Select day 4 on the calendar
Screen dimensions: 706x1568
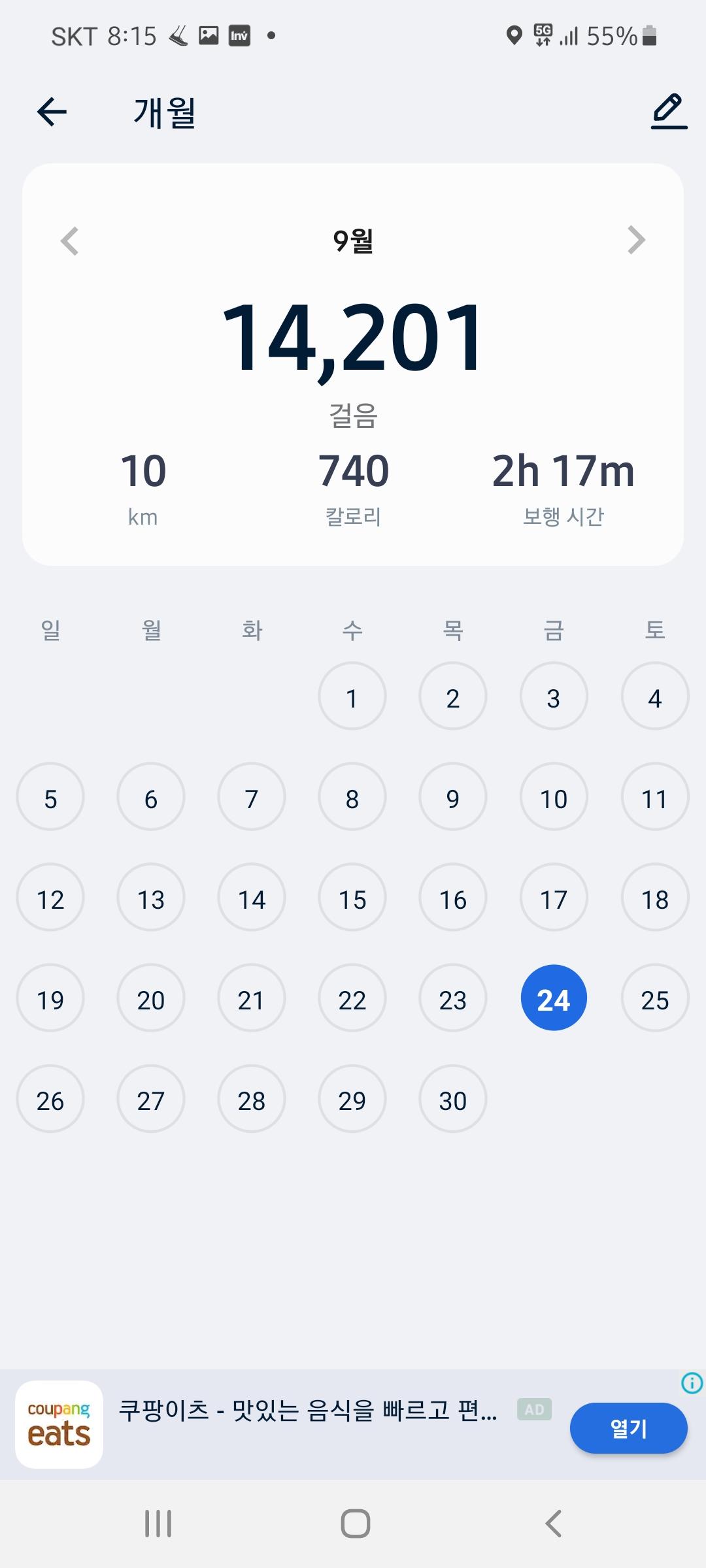[654, 697]
